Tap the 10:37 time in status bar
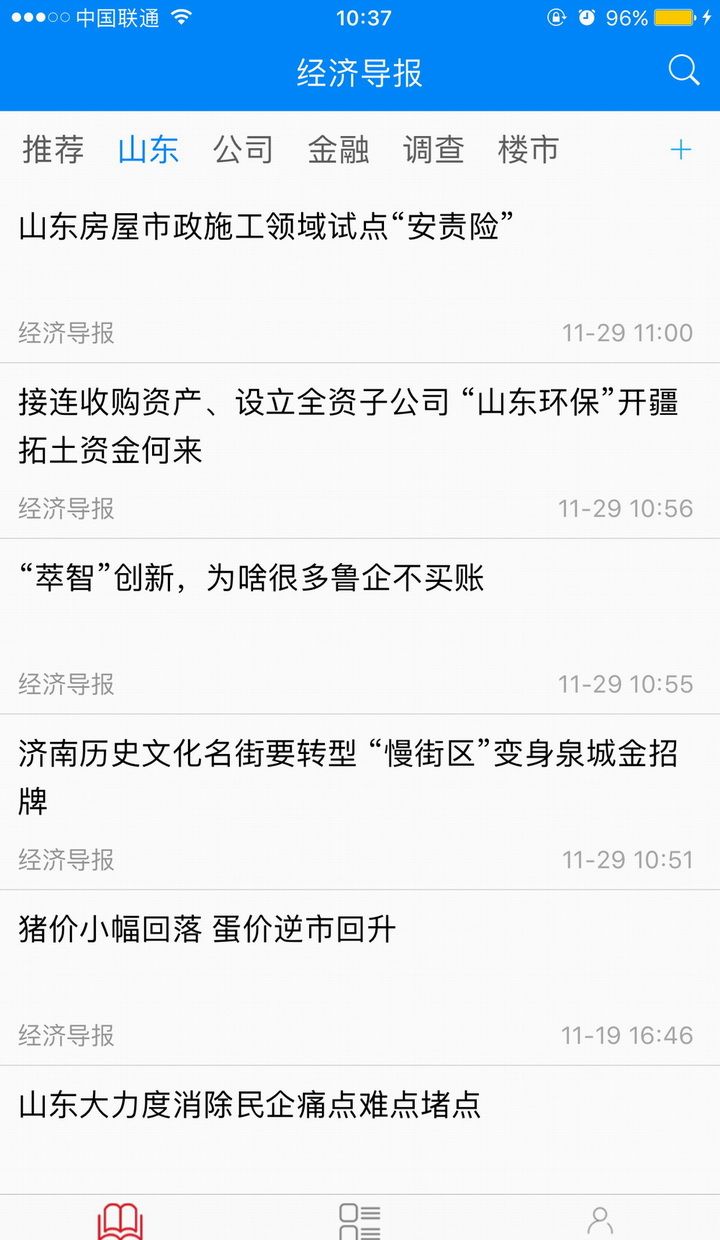The image size is (720, 1240). (360, 16)
